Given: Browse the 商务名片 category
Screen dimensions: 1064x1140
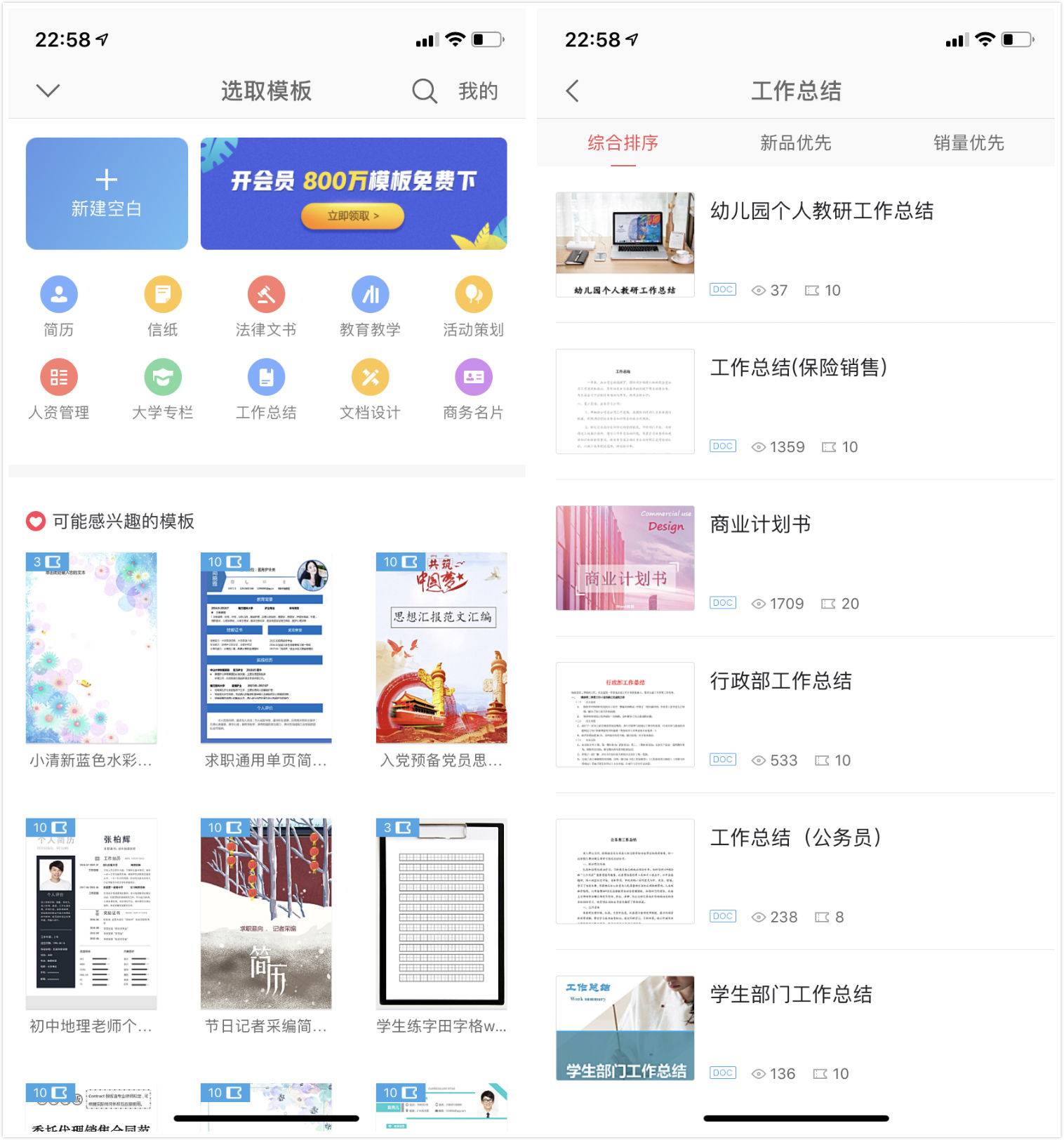Looking at the screenshot, I should 473,390.
